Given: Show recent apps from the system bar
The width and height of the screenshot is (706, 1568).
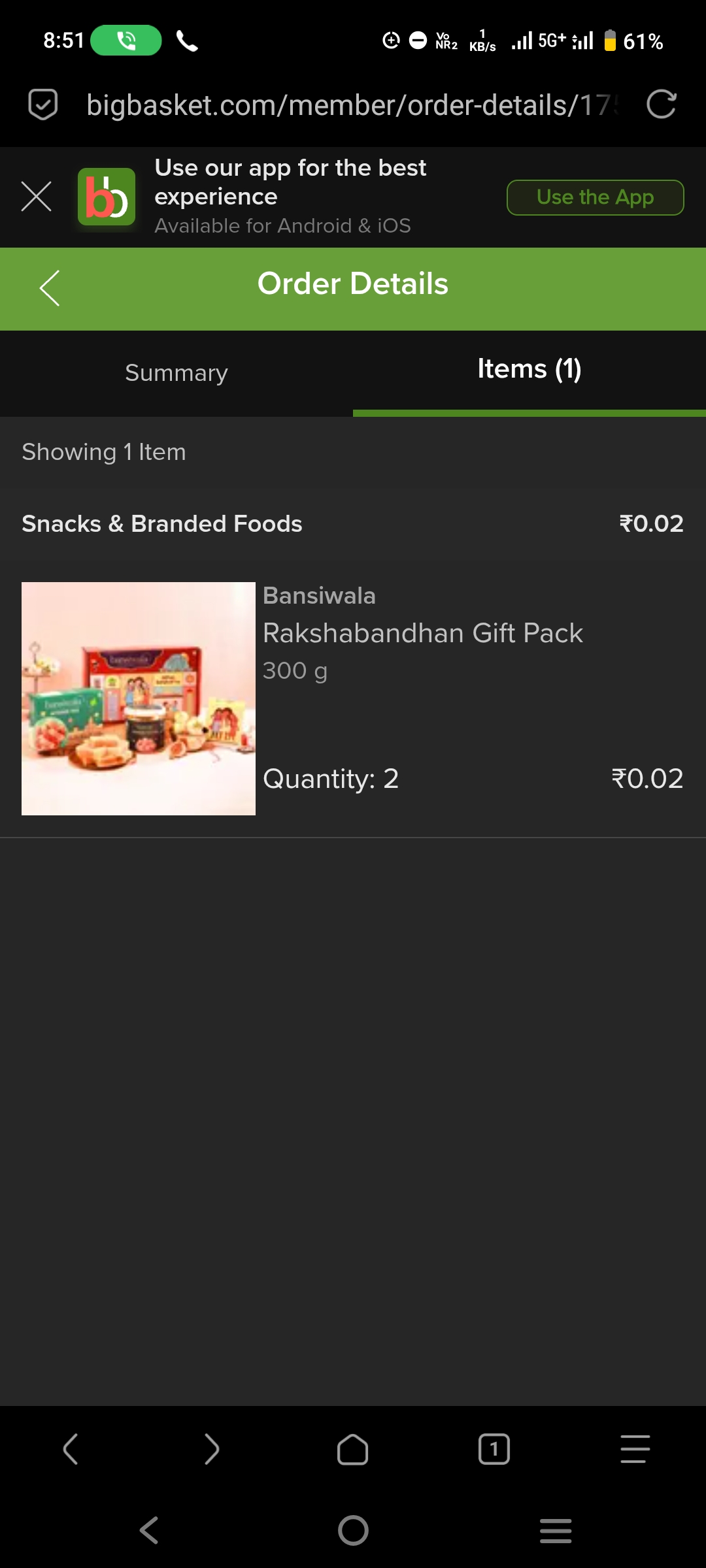Looking at the screenshot, I should click(556, 1530).
